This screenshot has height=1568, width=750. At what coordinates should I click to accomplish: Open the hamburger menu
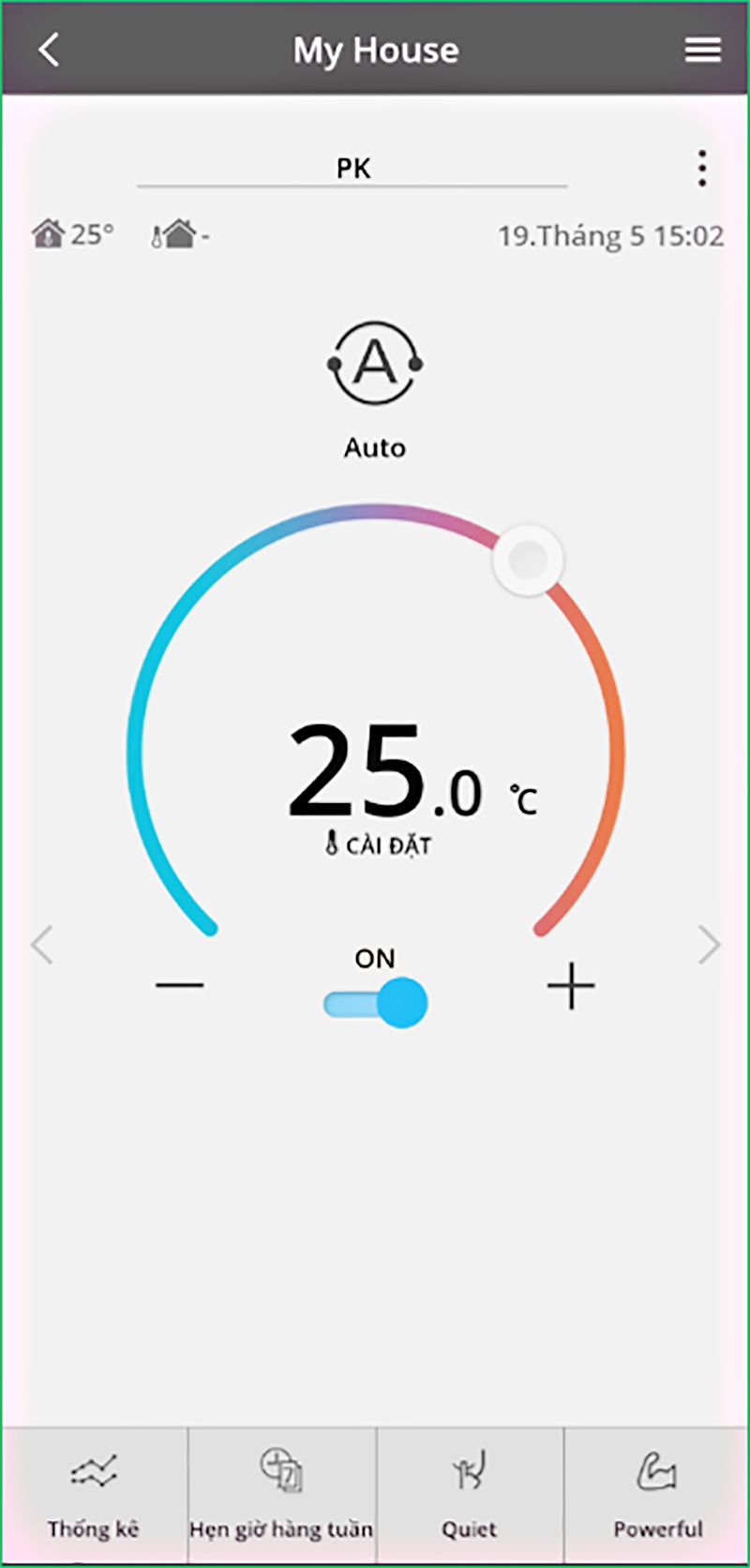coord(702,50)
